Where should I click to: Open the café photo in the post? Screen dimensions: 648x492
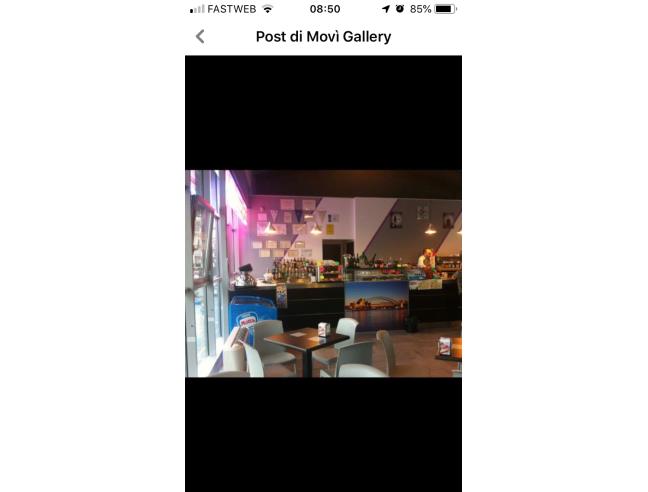click(323, 273)
